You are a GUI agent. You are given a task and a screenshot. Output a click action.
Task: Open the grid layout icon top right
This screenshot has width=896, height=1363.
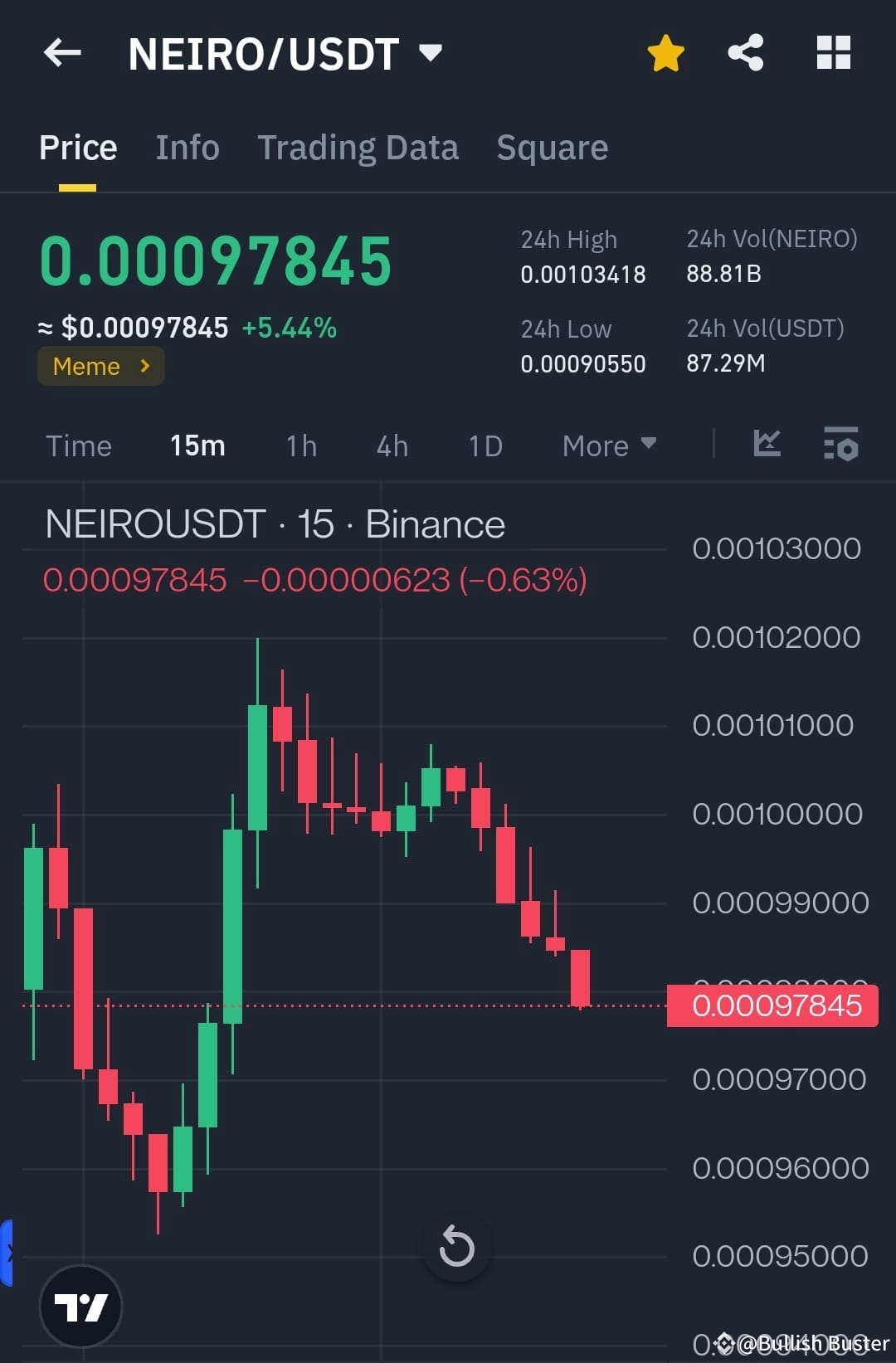(833, 52)
